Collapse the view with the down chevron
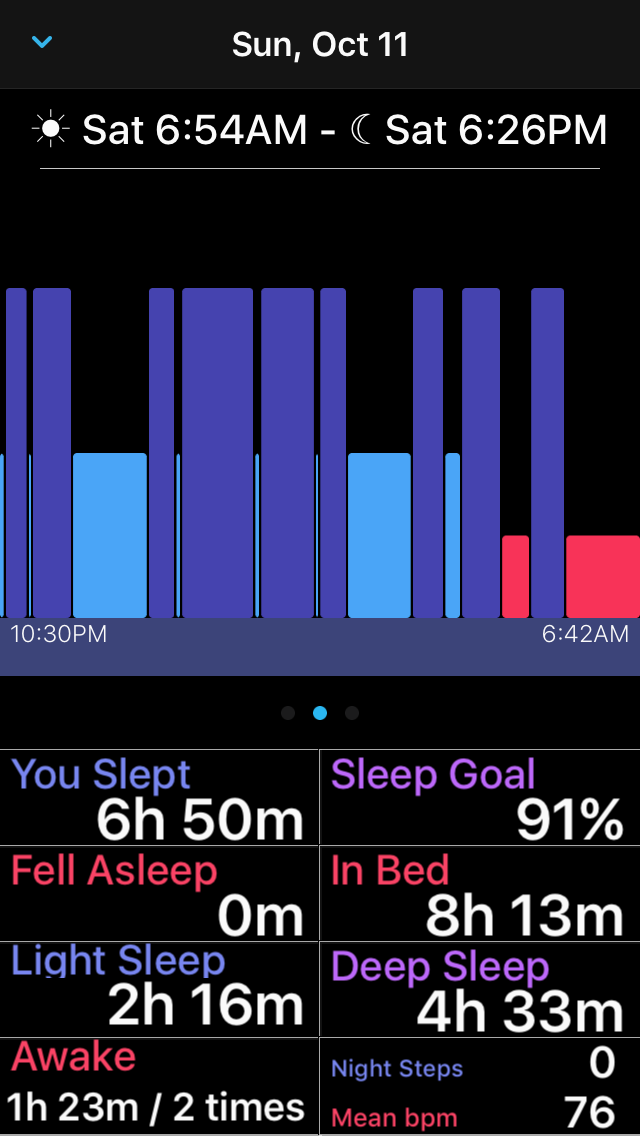The width and height of the screenshot is (640, 1136). (42, 43)
